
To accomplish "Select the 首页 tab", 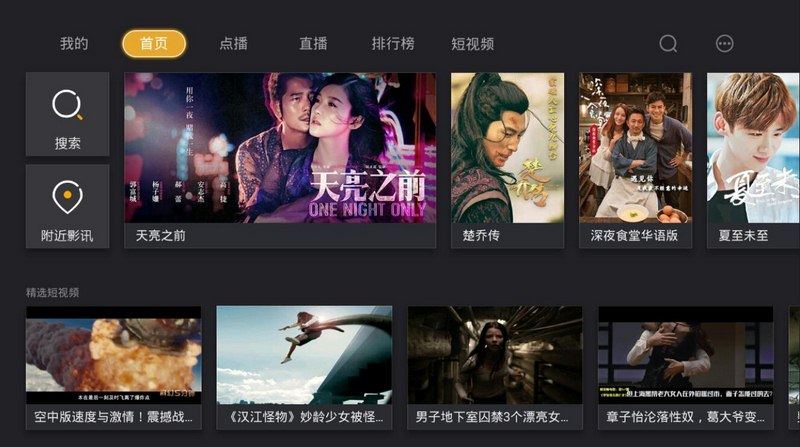I will point(154,44).
